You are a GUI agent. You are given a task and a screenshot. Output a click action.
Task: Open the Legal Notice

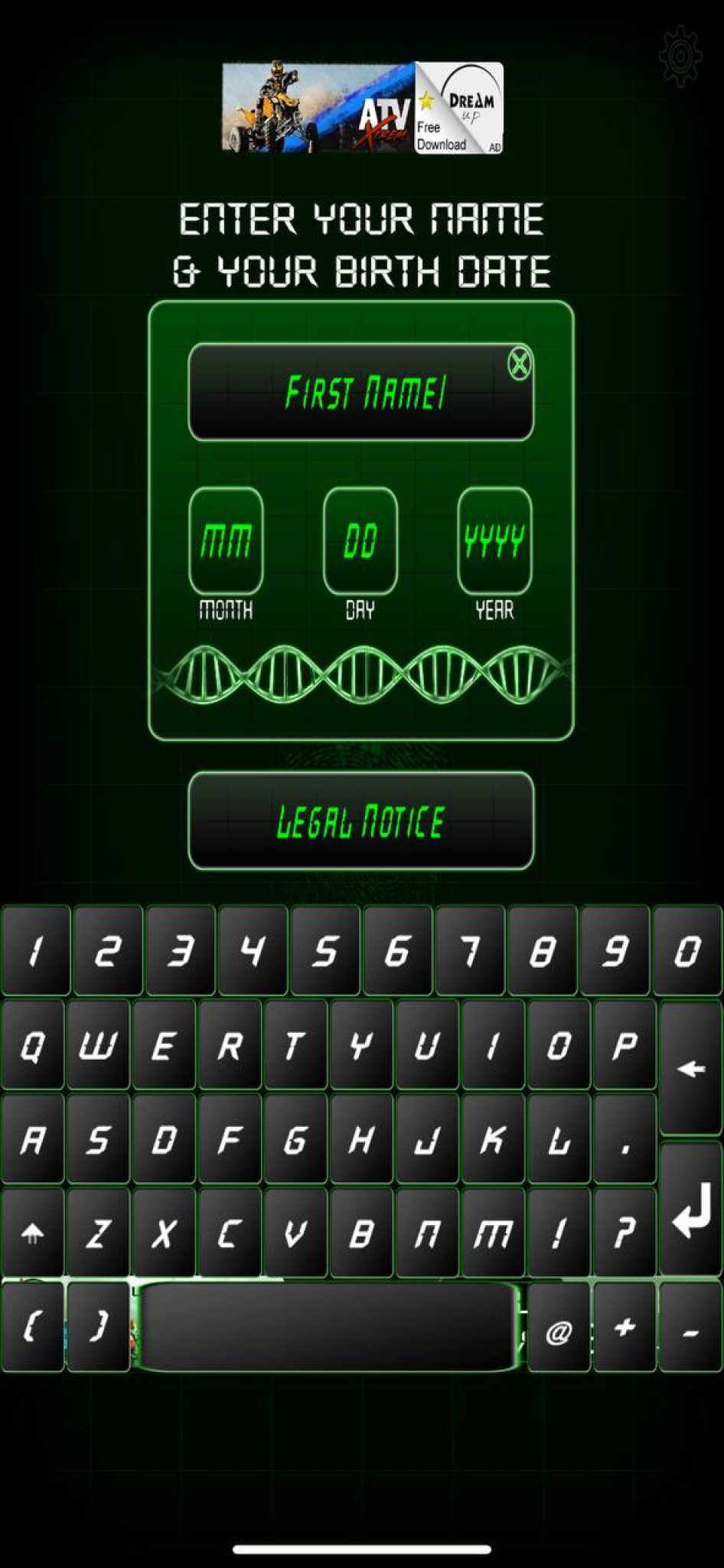point(360,821)
